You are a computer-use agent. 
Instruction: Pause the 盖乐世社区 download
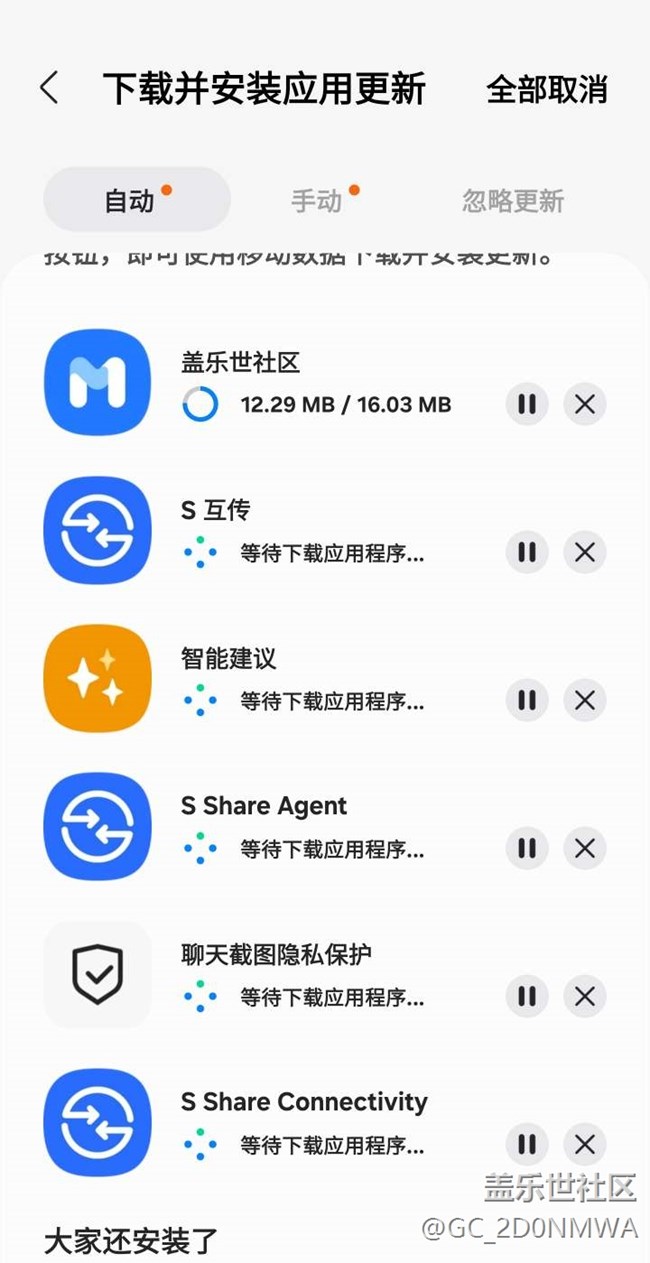(527, 404)
